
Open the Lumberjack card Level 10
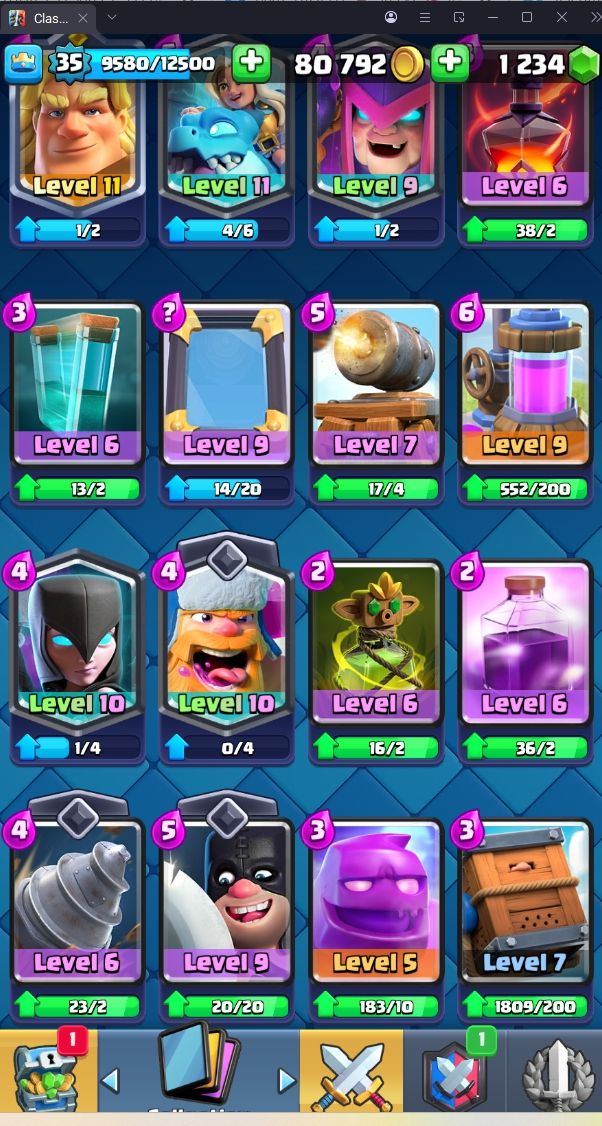[226, 645]
